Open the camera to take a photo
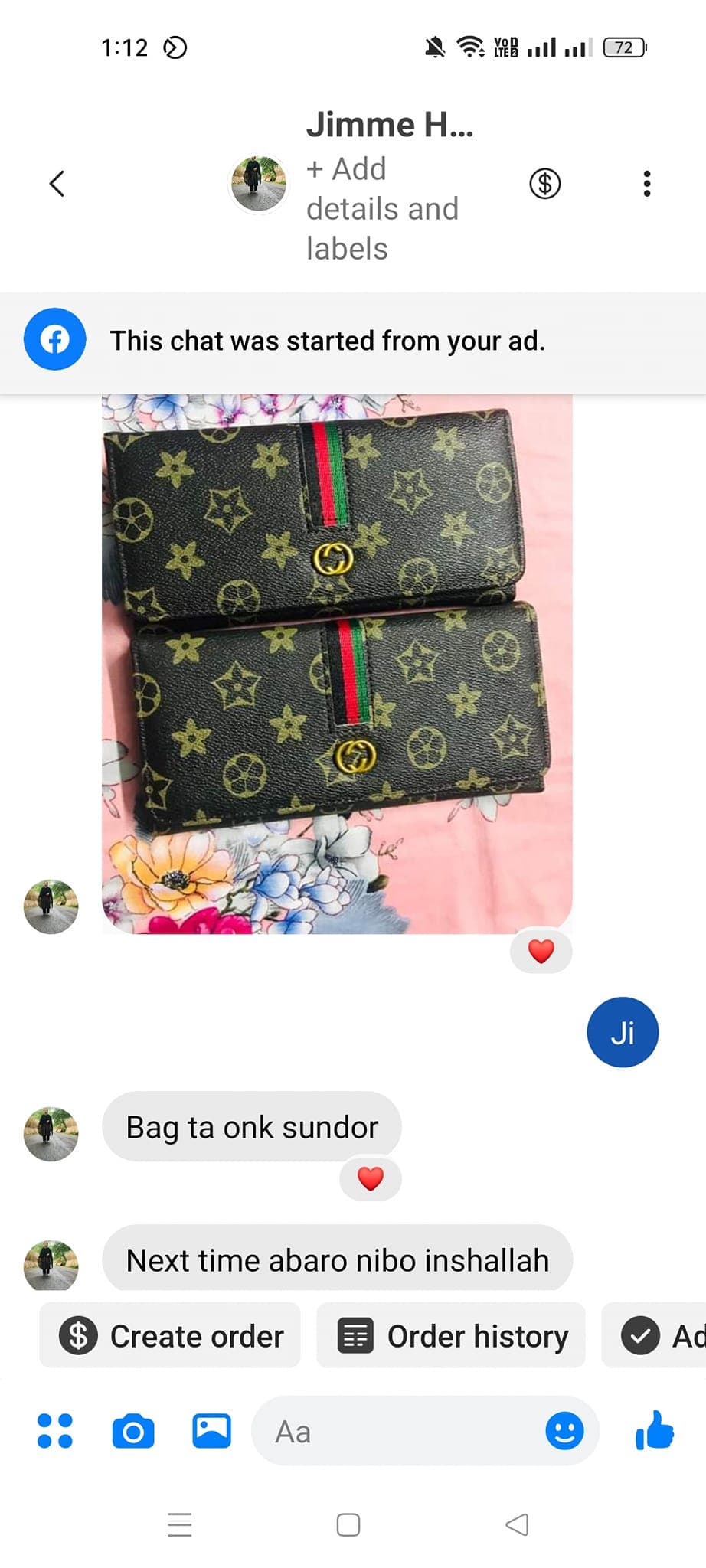 pyautogui.click(x=133, y=1430)
